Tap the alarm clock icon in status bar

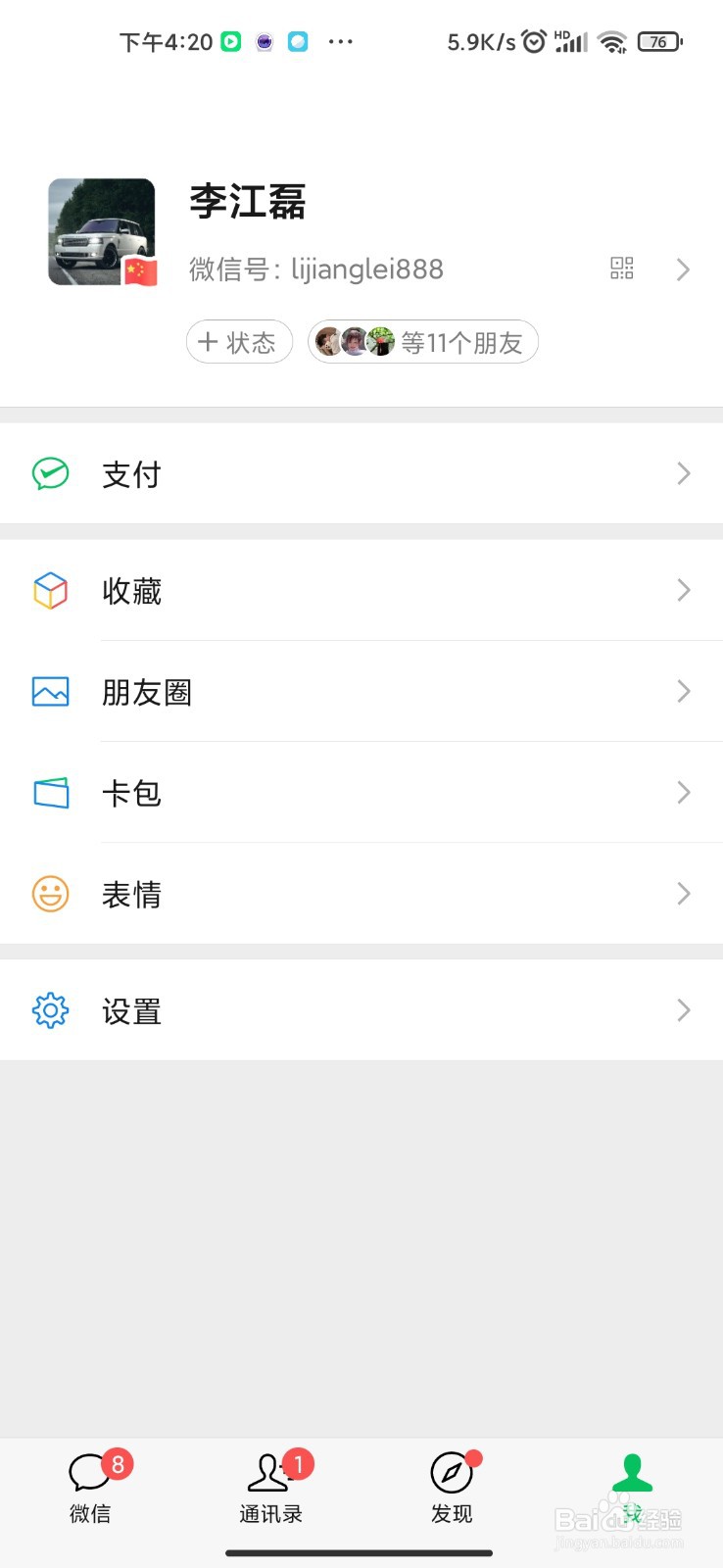(x=532, y=41)
